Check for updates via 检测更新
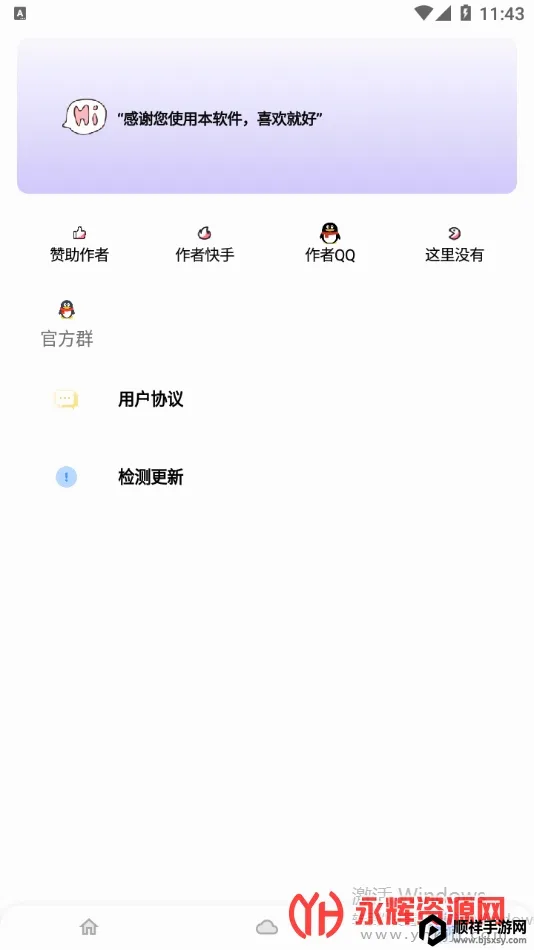The width and height of the screenshot is (534, 950). 267,477
